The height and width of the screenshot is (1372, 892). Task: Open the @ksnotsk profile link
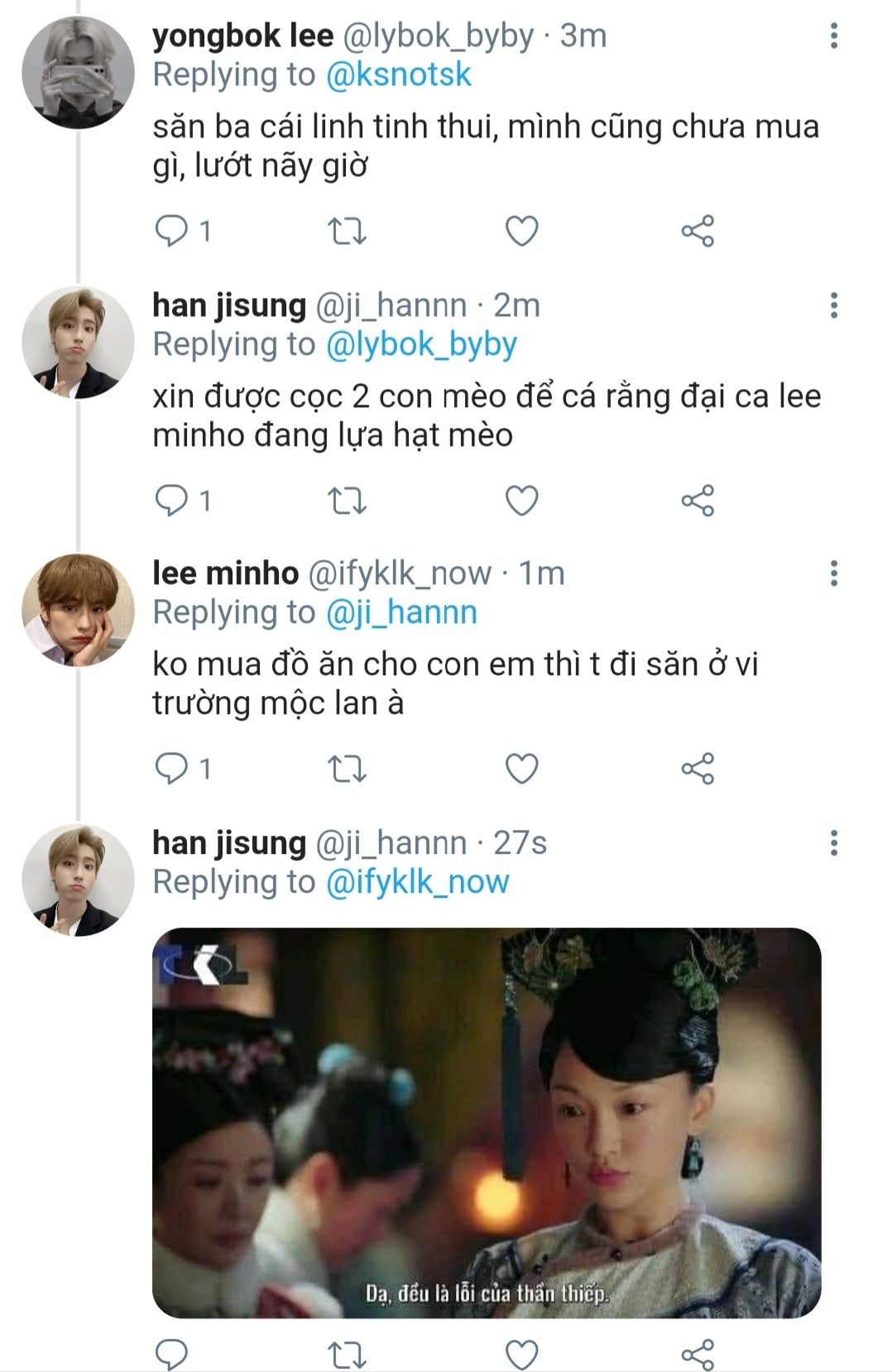[398, 75]
